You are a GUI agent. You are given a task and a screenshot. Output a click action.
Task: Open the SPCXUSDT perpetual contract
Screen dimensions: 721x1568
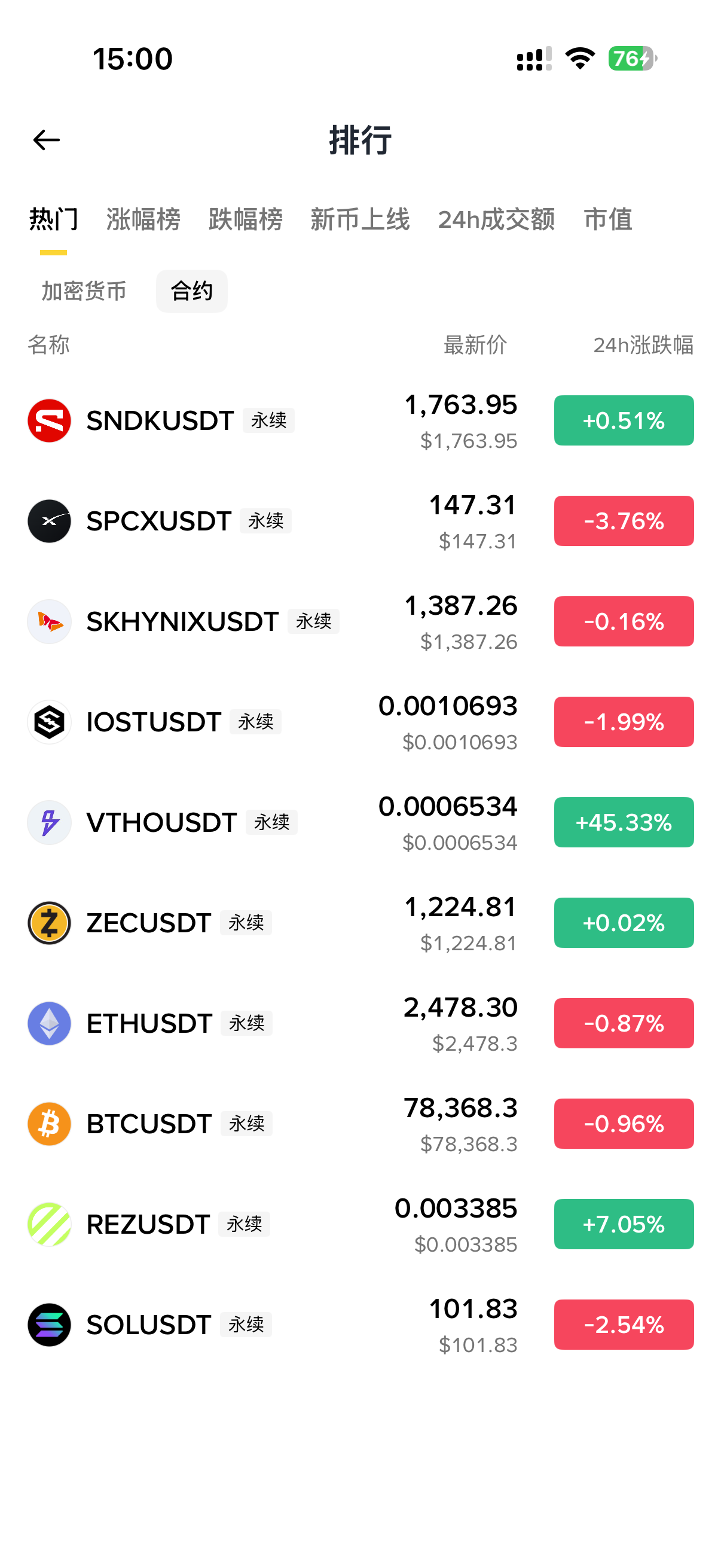(x=360, y=521)
